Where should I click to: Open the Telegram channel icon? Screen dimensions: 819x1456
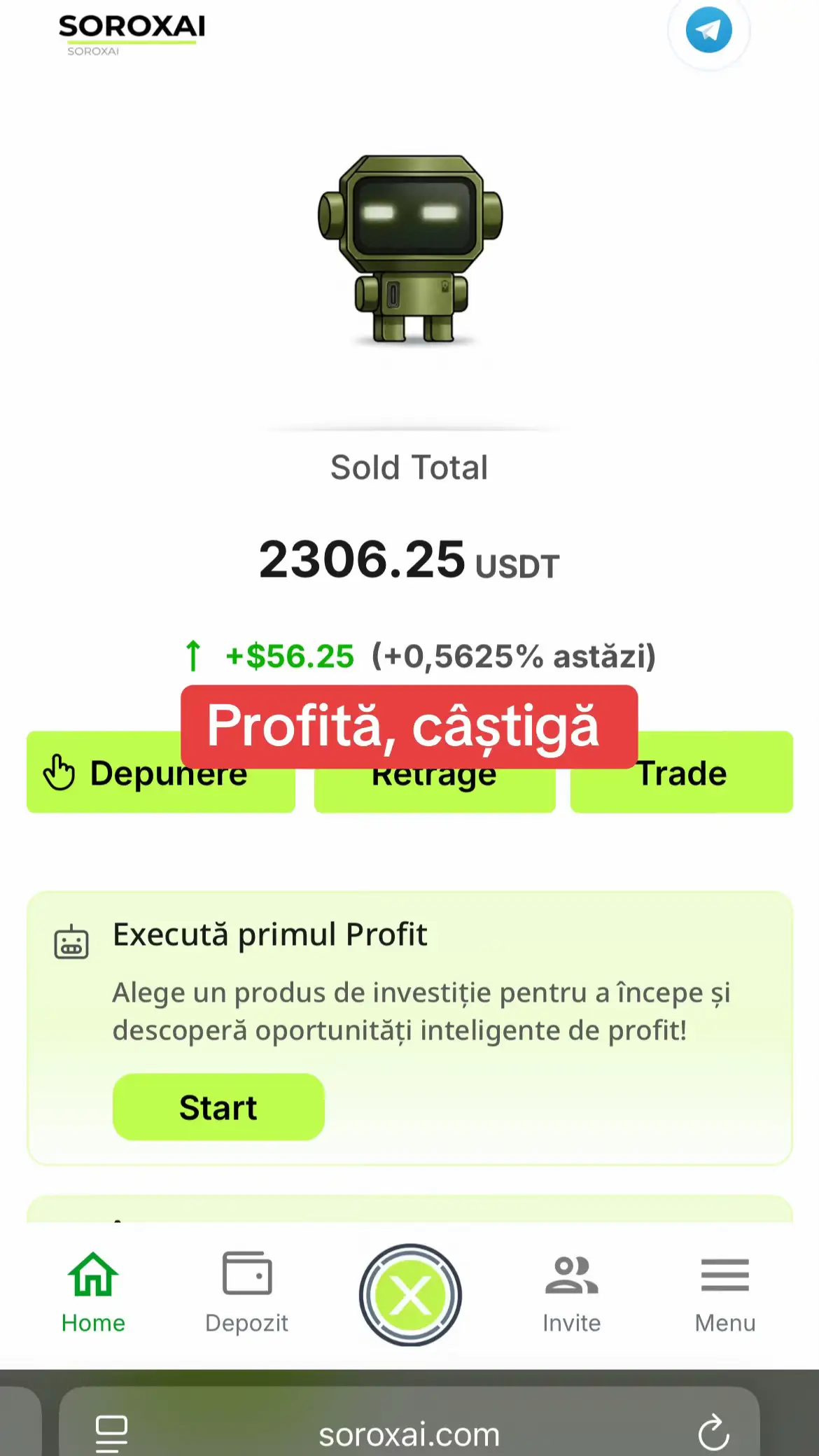click(x=708, y=30)
